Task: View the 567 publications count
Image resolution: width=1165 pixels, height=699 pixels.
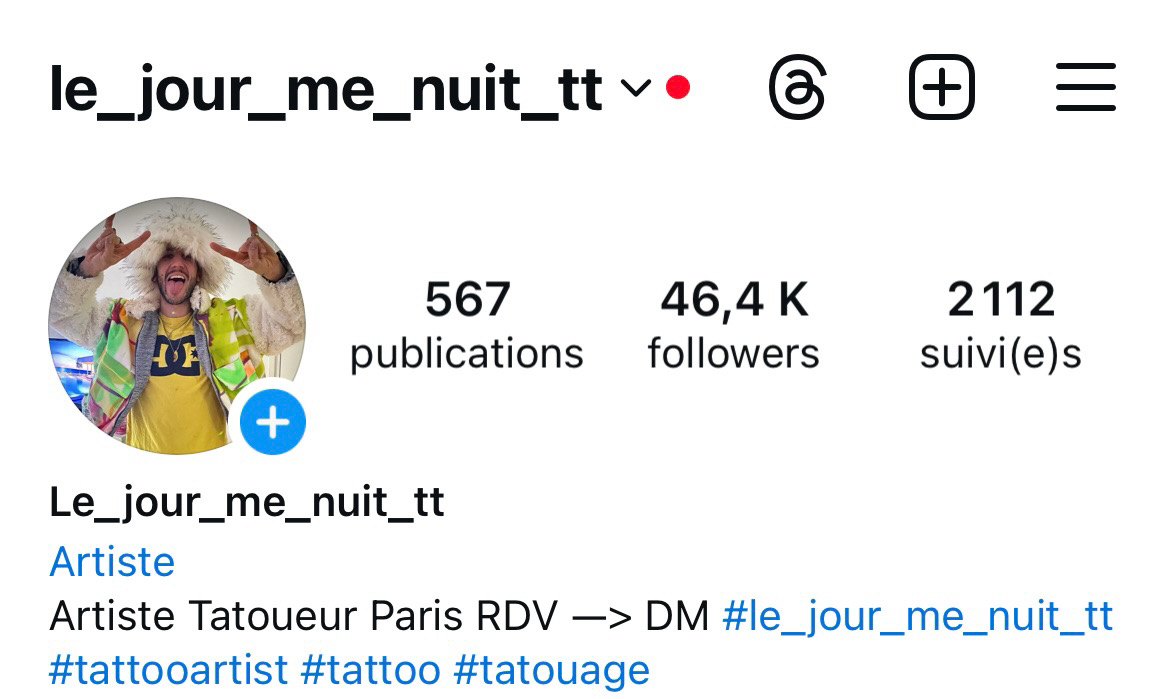Action: click(467, 327)
